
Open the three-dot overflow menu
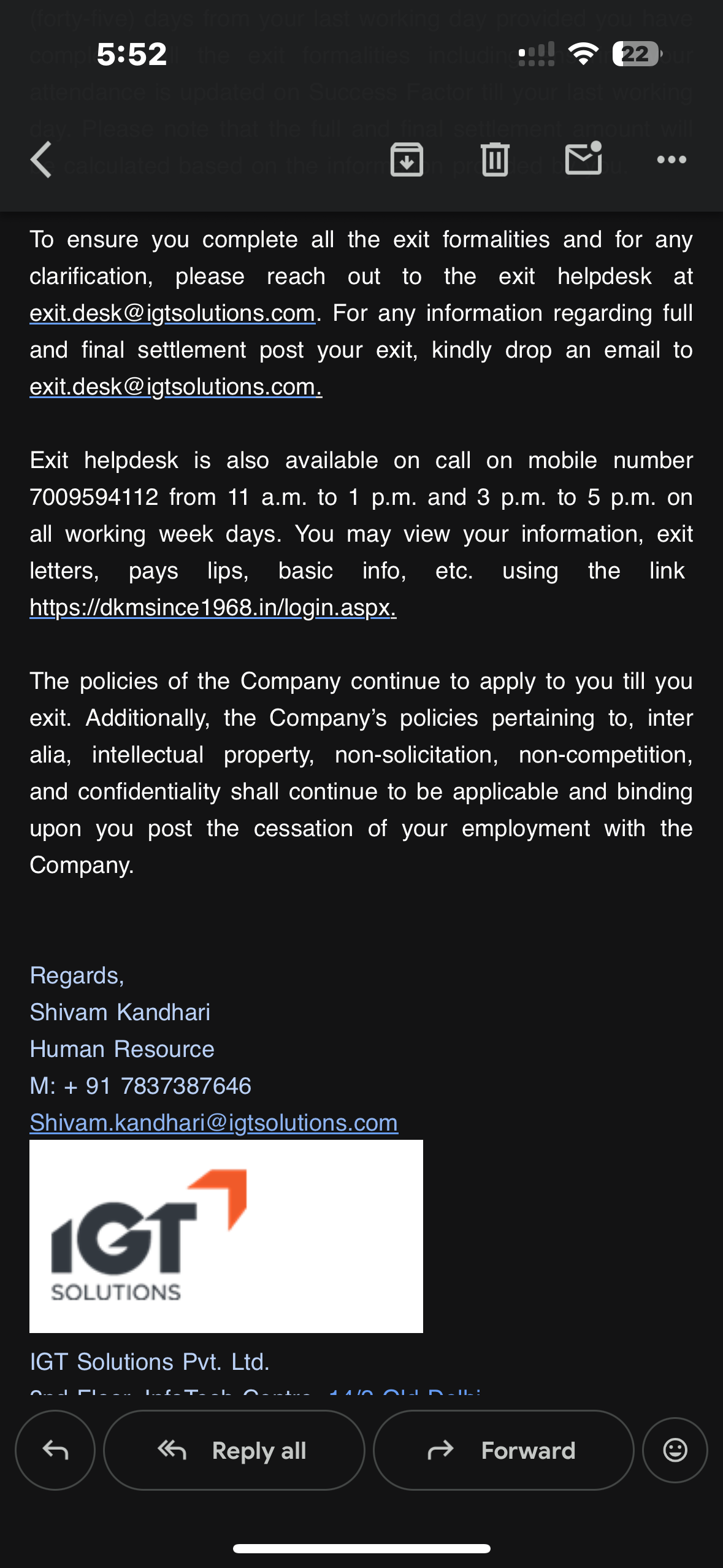pos(671,160)
